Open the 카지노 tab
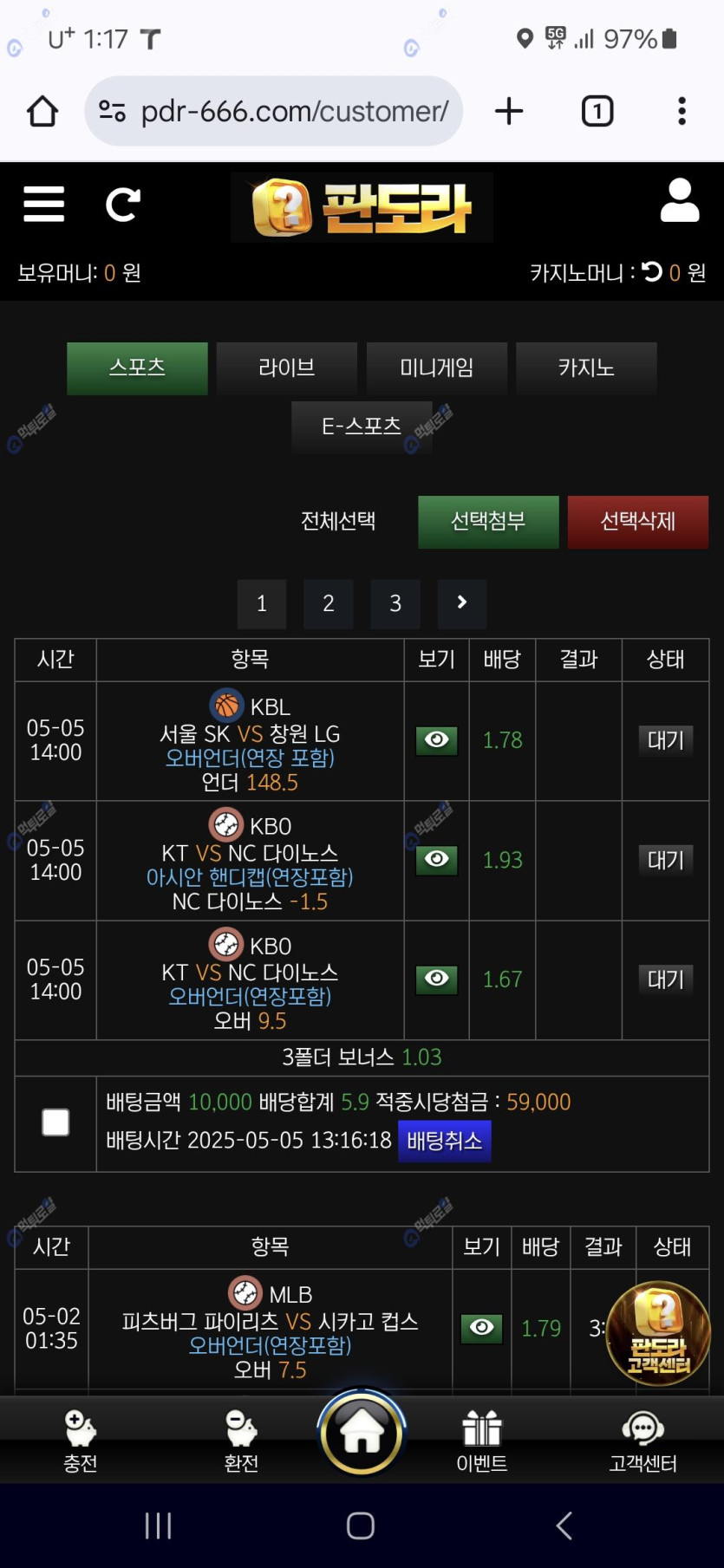724x1568 pixels. (586, 368)
